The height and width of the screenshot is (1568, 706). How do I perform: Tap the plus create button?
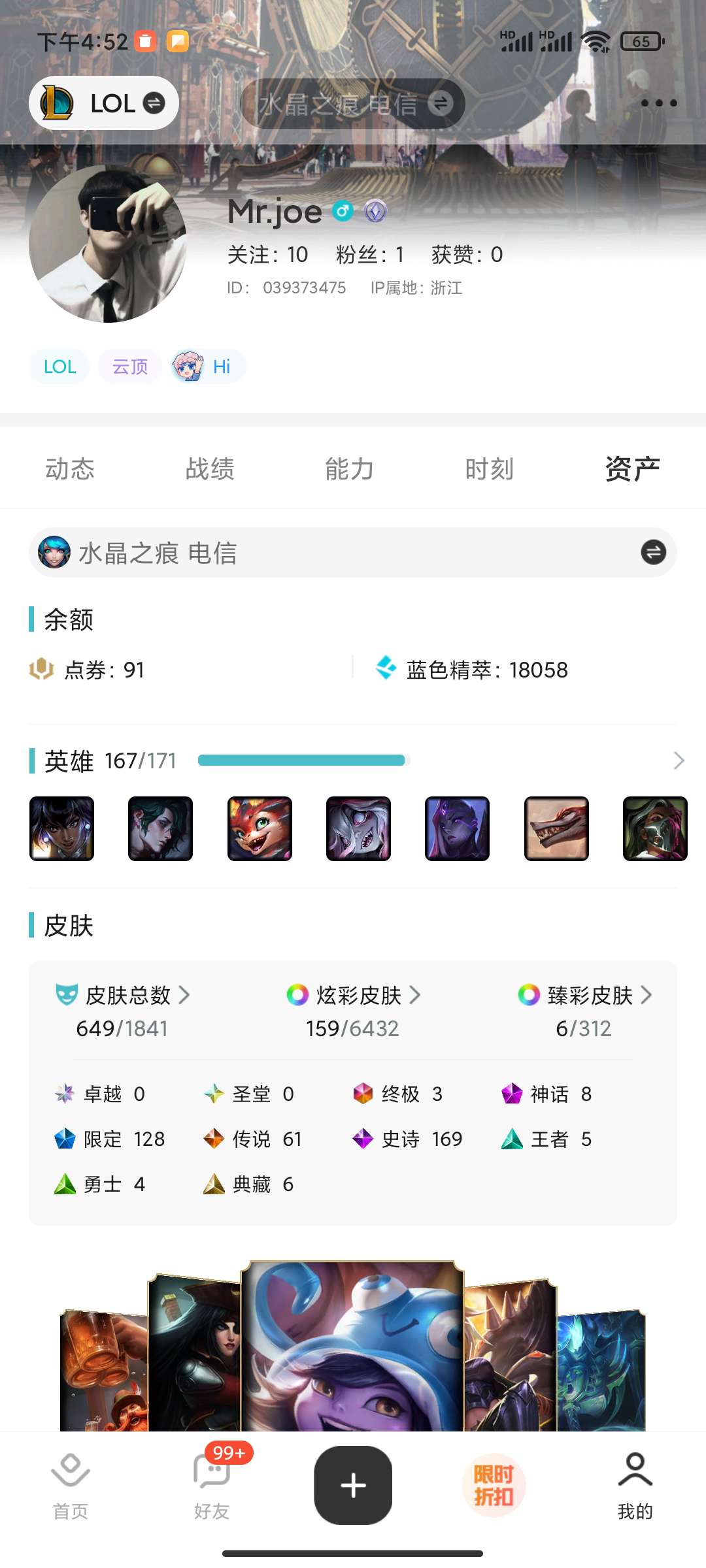(353, 1485)
